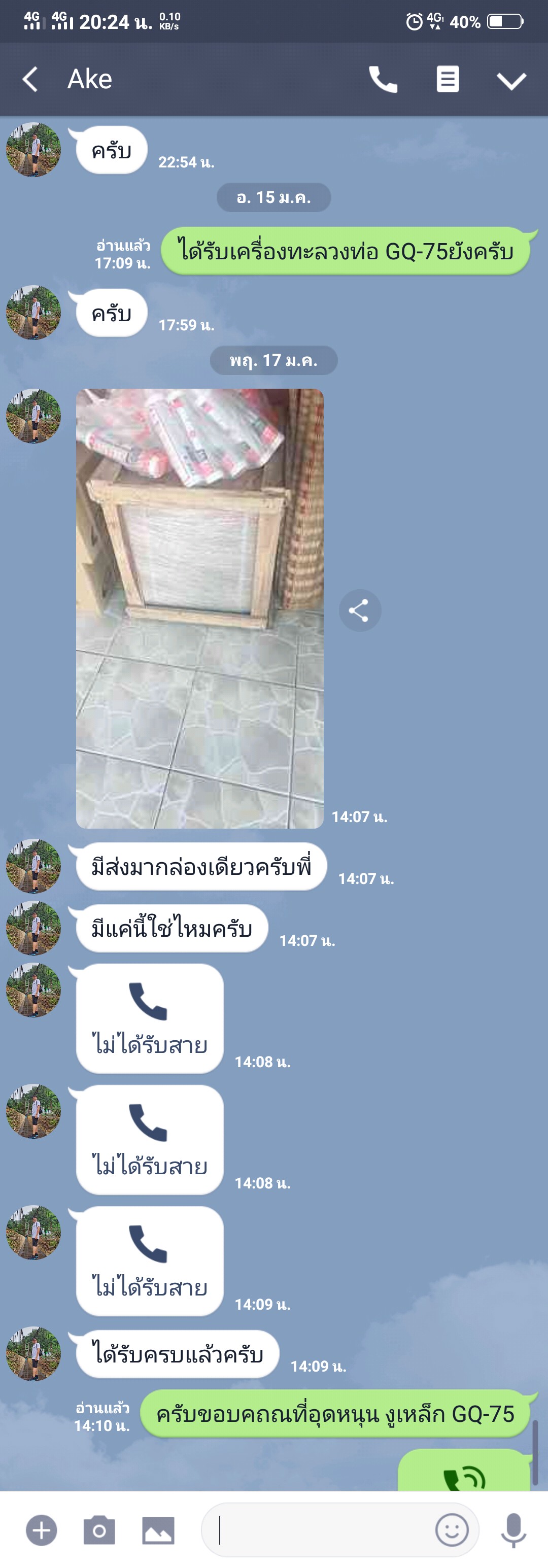Expand the chat options dropdown arrow
548x1568 pixels.
pyautogui.click(x=511, y=80)
